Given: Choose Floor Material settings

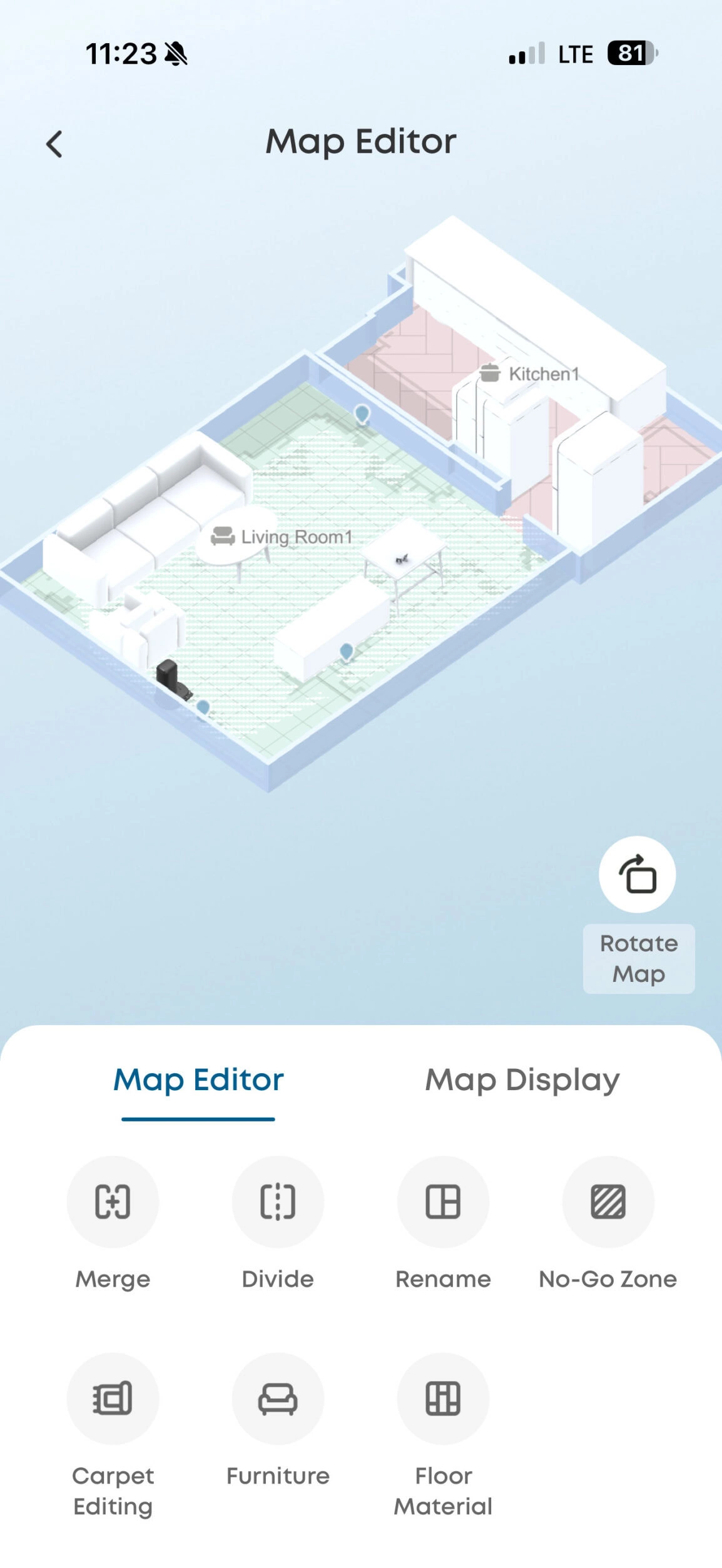Looking at the screenshot, I should pyautogui.click(x=443, y=1399).
